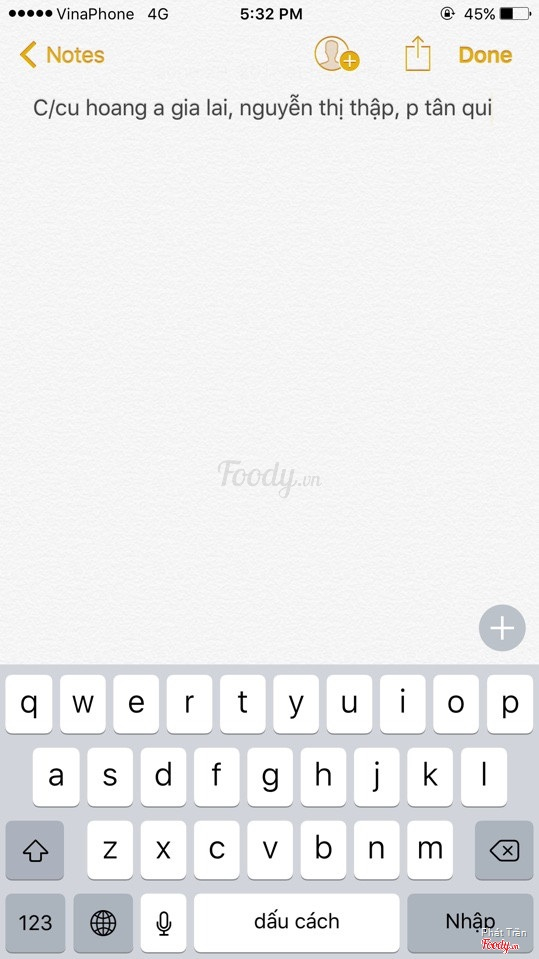539x959 pixels.
Task: Tap the dấu cách space bar
Action: [297, 922]
